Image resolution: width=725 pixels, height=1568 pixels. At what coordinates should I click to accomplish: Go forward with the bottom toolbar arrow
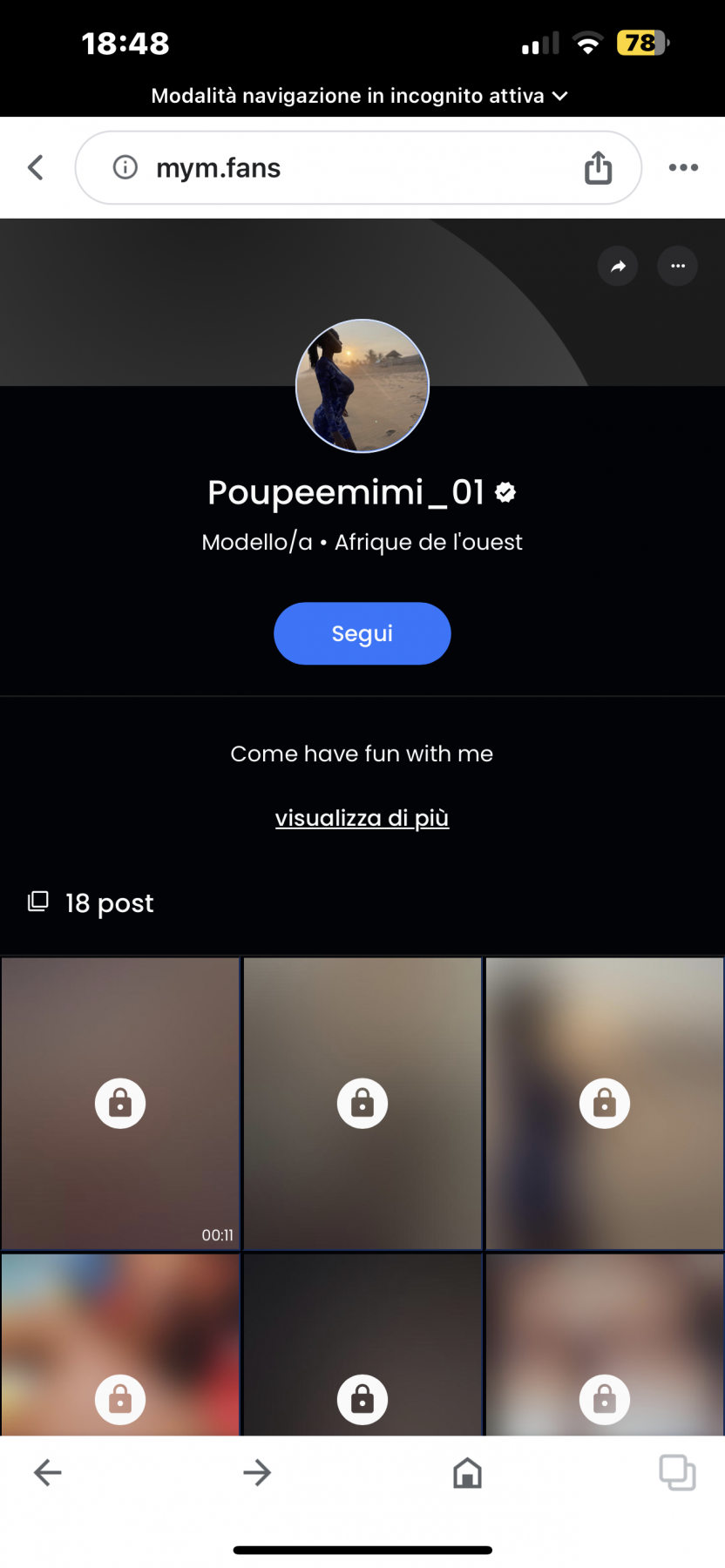click(x=257, y=1473)
